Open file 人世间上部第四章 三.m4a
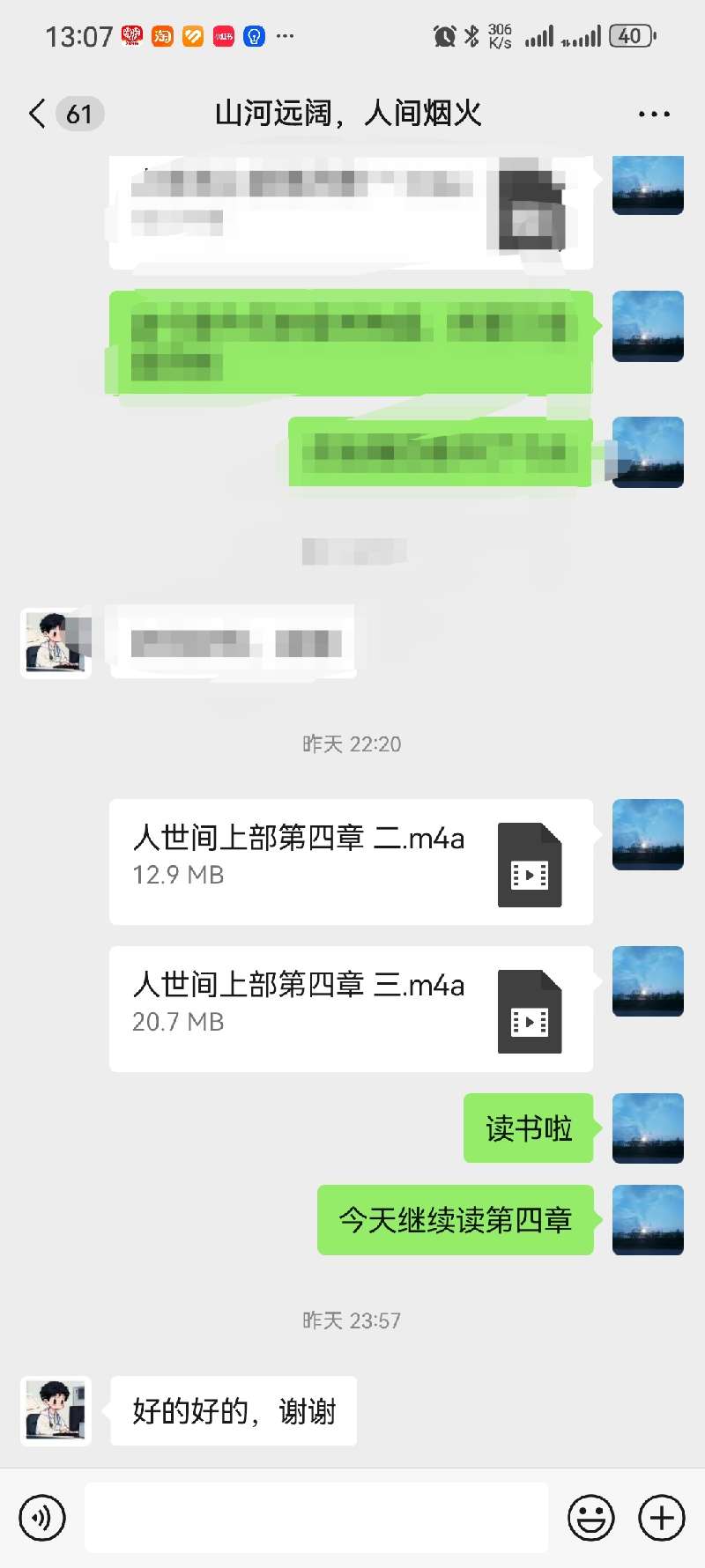The image size is (705, 1568). 351,1009
